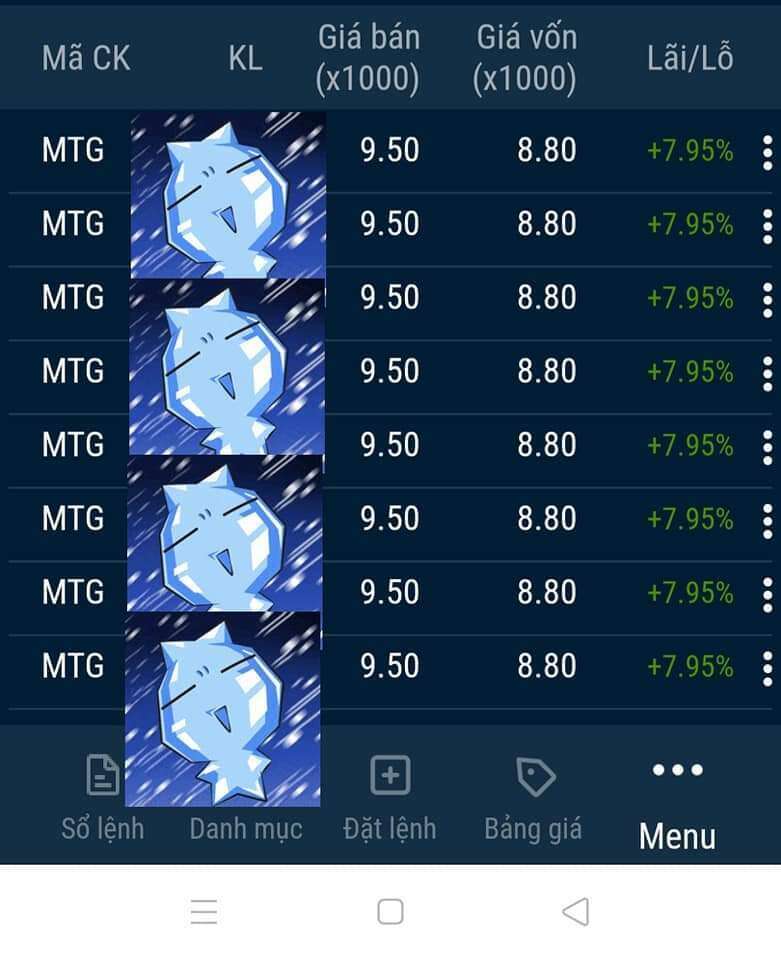781x960 pixels.
Task: Tap the system home button
Action: click(x=390, y=911)
